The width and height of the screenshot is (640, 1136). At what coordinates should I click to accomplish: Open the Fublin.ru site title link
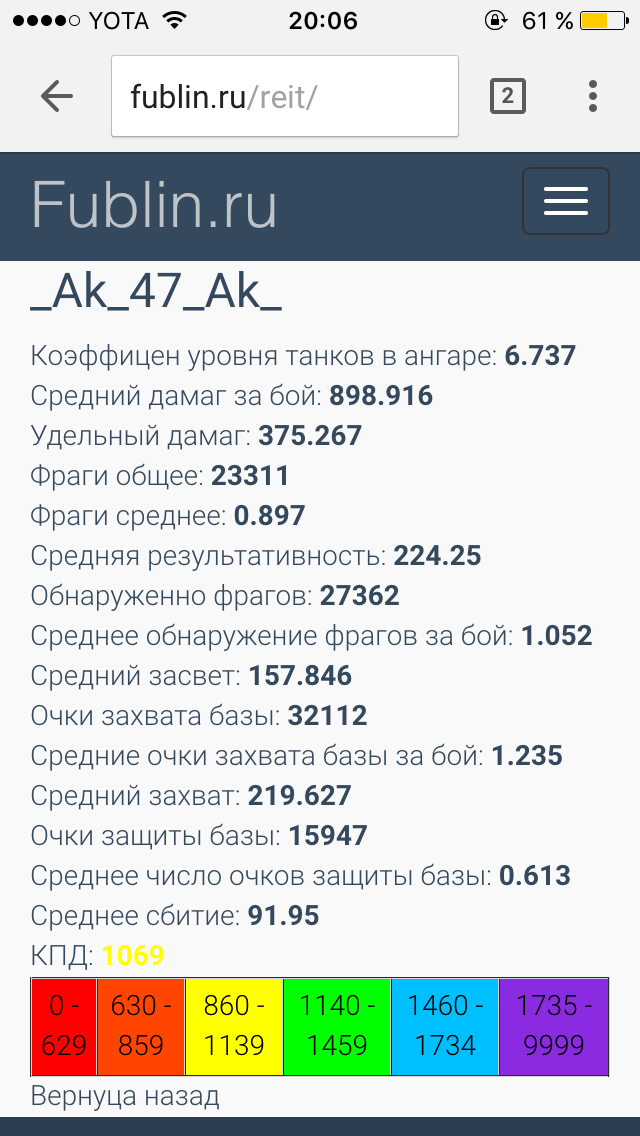(154, 205)
